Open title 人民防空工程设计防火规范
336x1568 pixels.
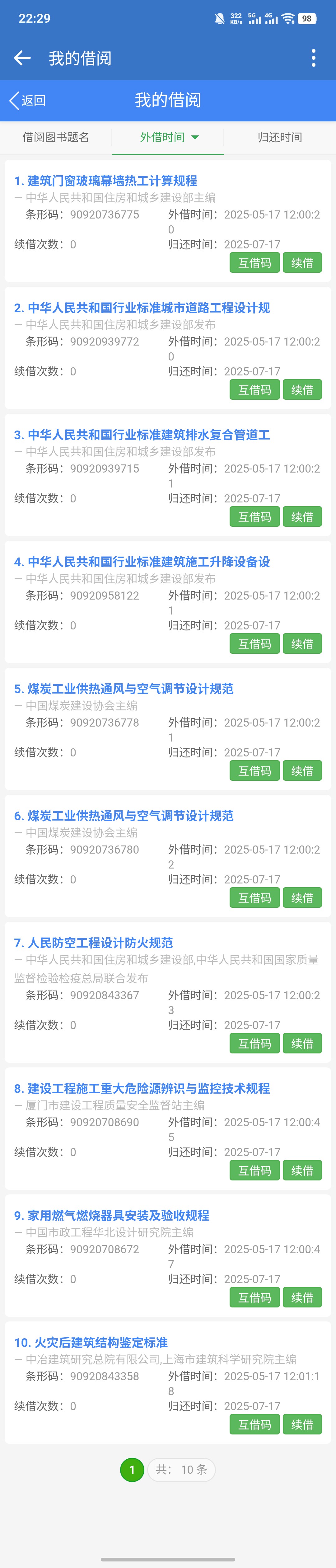pos(93,943)
